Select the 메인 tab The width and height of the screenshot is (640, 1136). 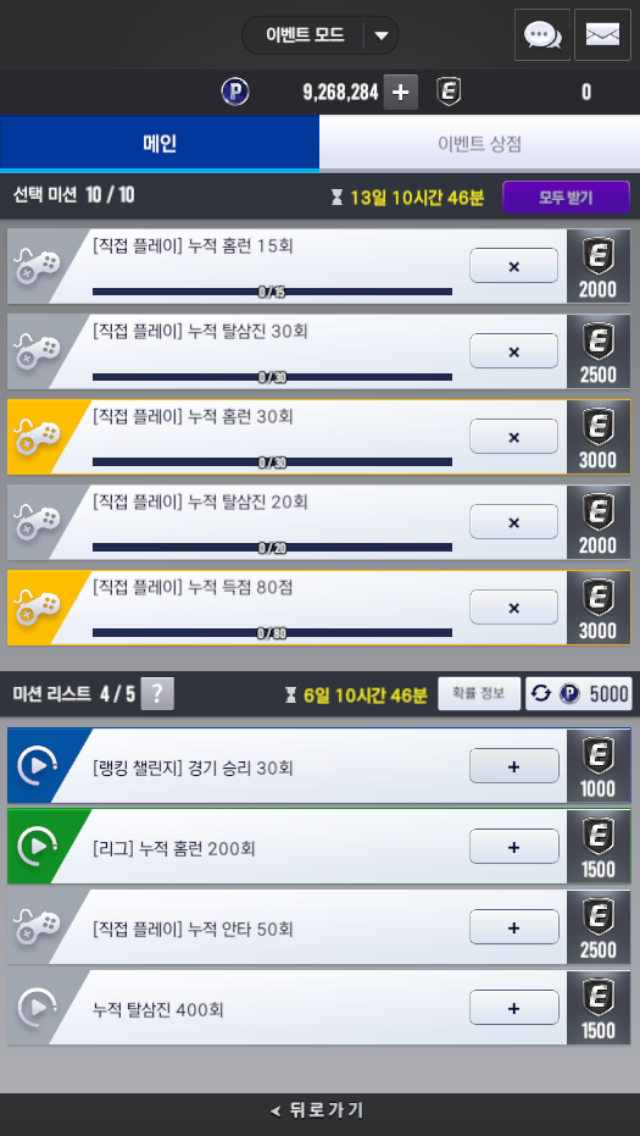pos(160,143)
